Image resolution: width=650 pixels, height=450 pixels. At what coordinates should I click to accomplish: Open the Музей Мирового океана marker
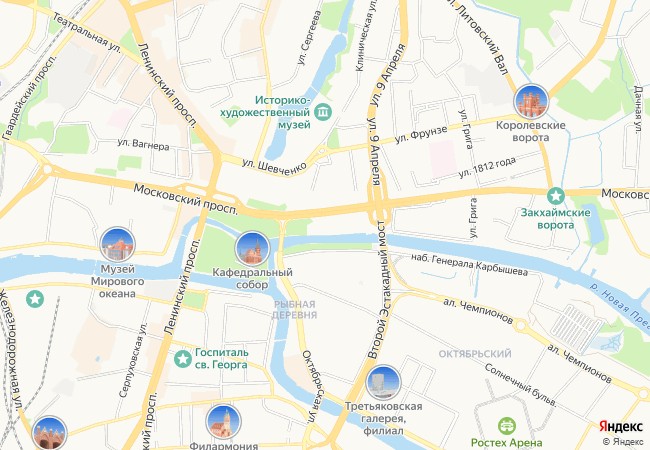(x=117, y=244)
